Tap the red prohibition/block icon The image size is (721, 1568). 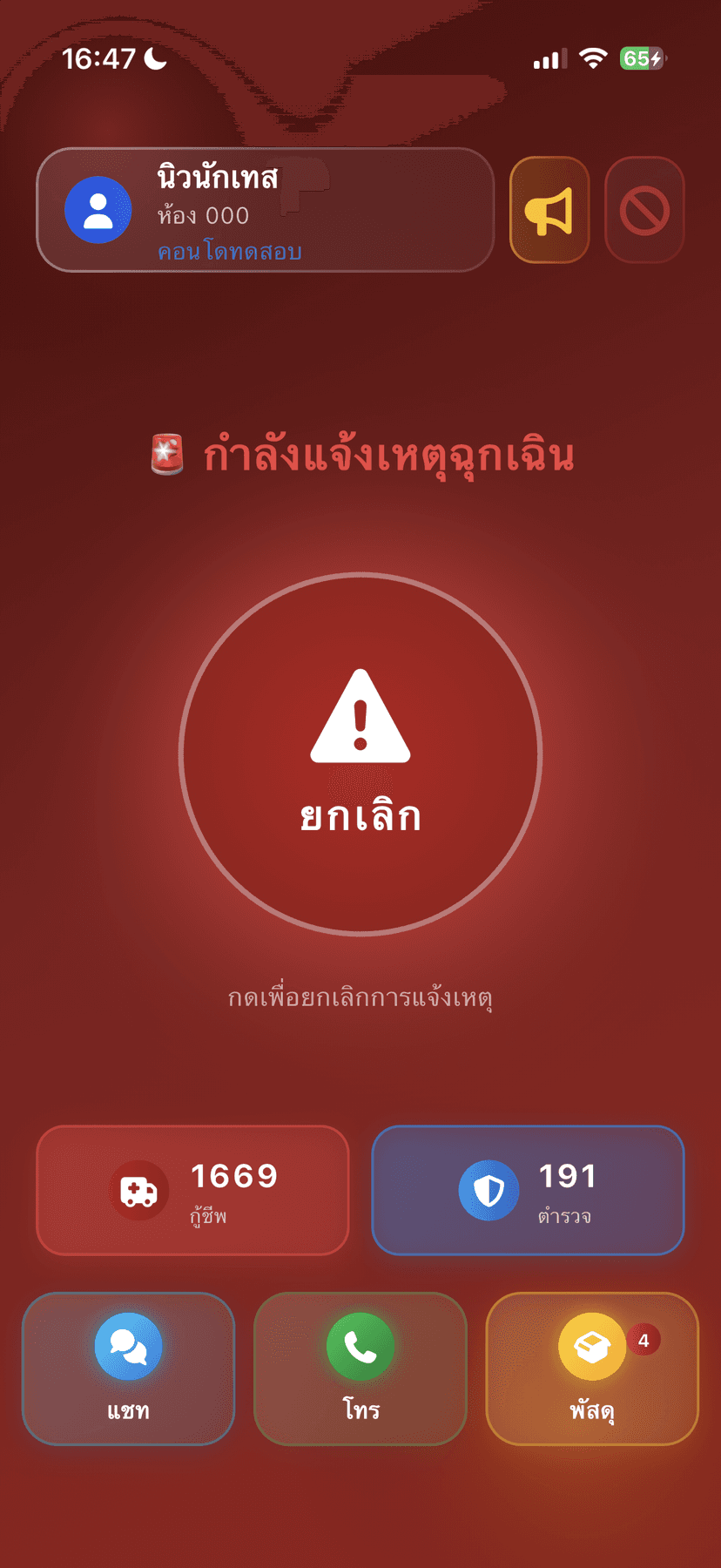point(644,210)
